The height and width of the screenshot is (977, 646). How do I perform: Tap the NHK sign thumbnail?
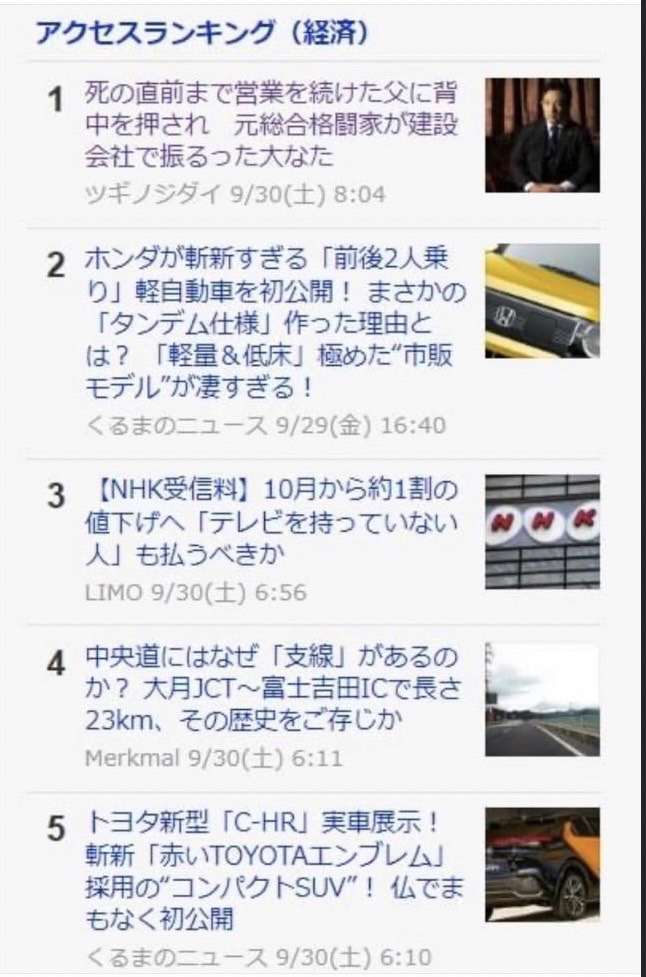(542, 531)
